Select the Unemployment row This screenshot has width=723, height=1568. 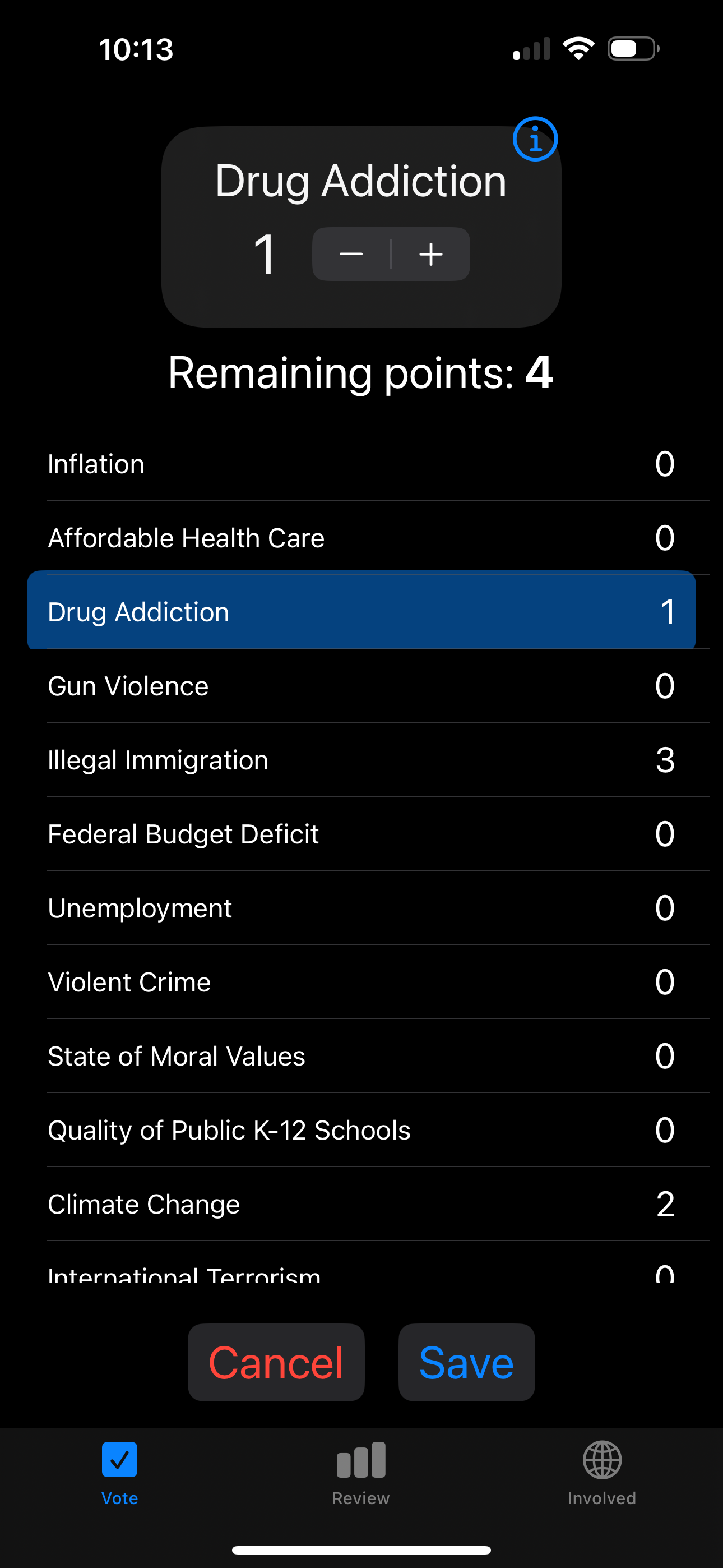click(361, 908)
